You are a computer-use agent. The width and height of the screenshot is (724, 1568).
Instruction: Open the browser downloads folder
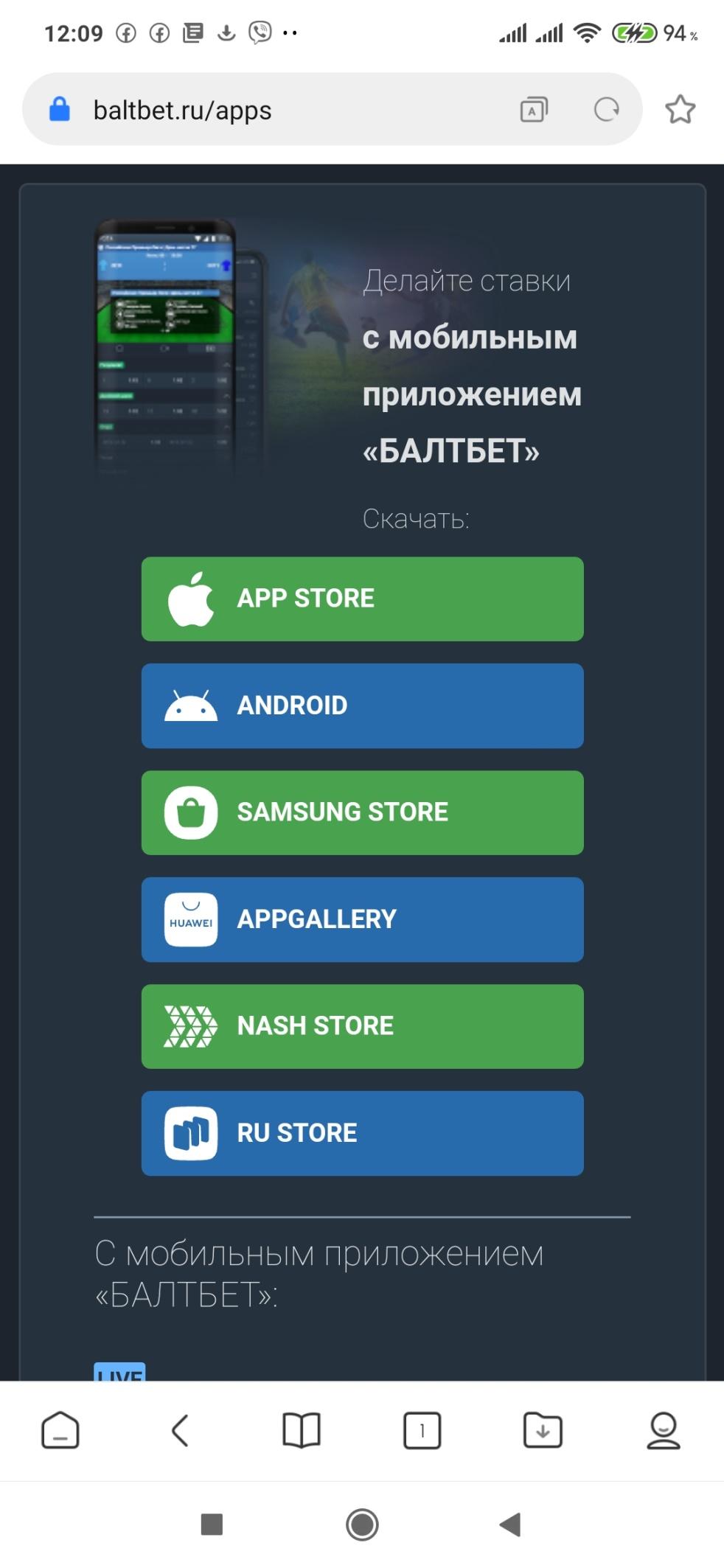[x=543, y=1431]
